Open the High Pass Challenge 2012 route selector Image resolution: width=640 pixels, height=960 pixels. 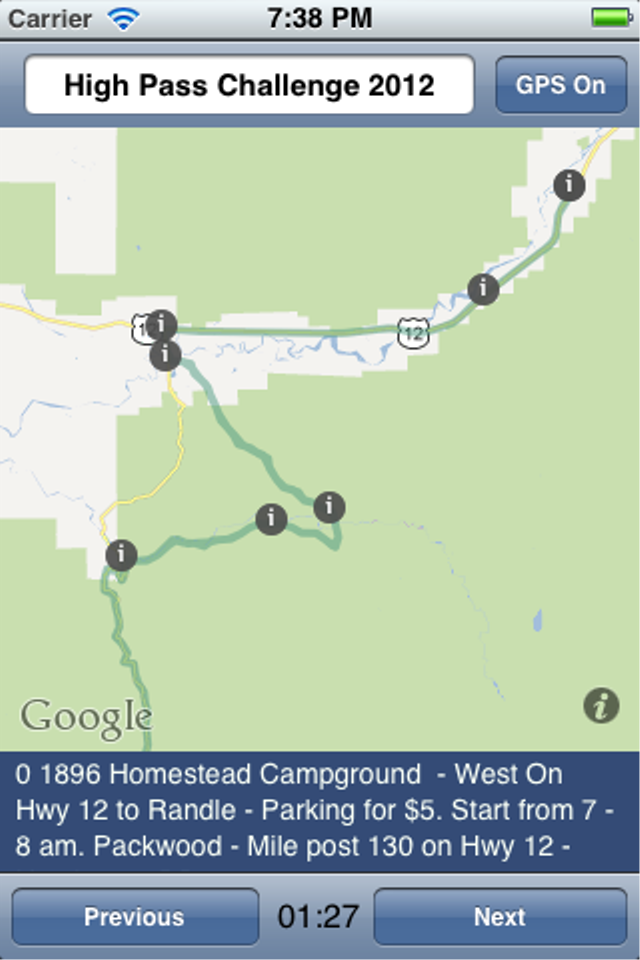tap(249, 85)
